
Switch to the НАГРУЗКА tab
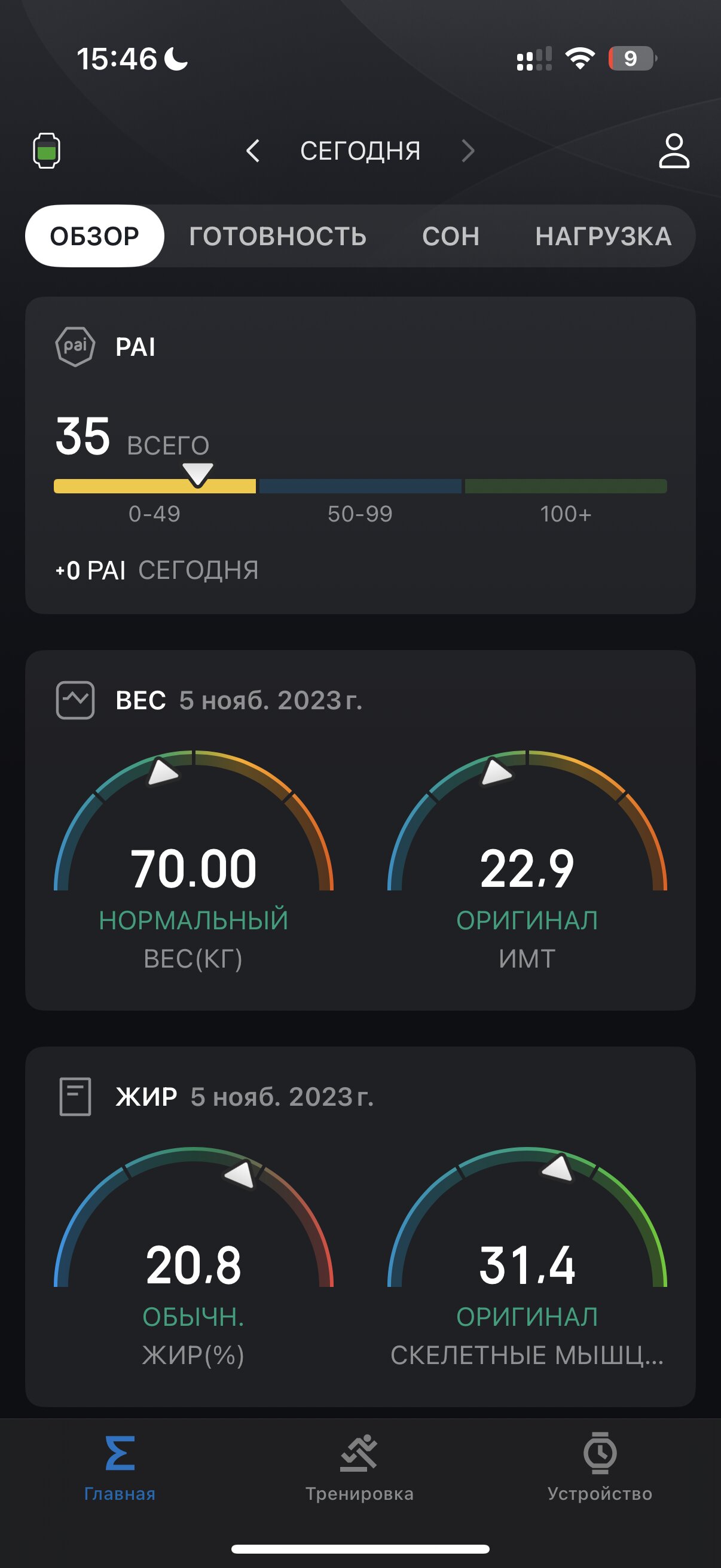pyautogui.click(x=603, y=236)
